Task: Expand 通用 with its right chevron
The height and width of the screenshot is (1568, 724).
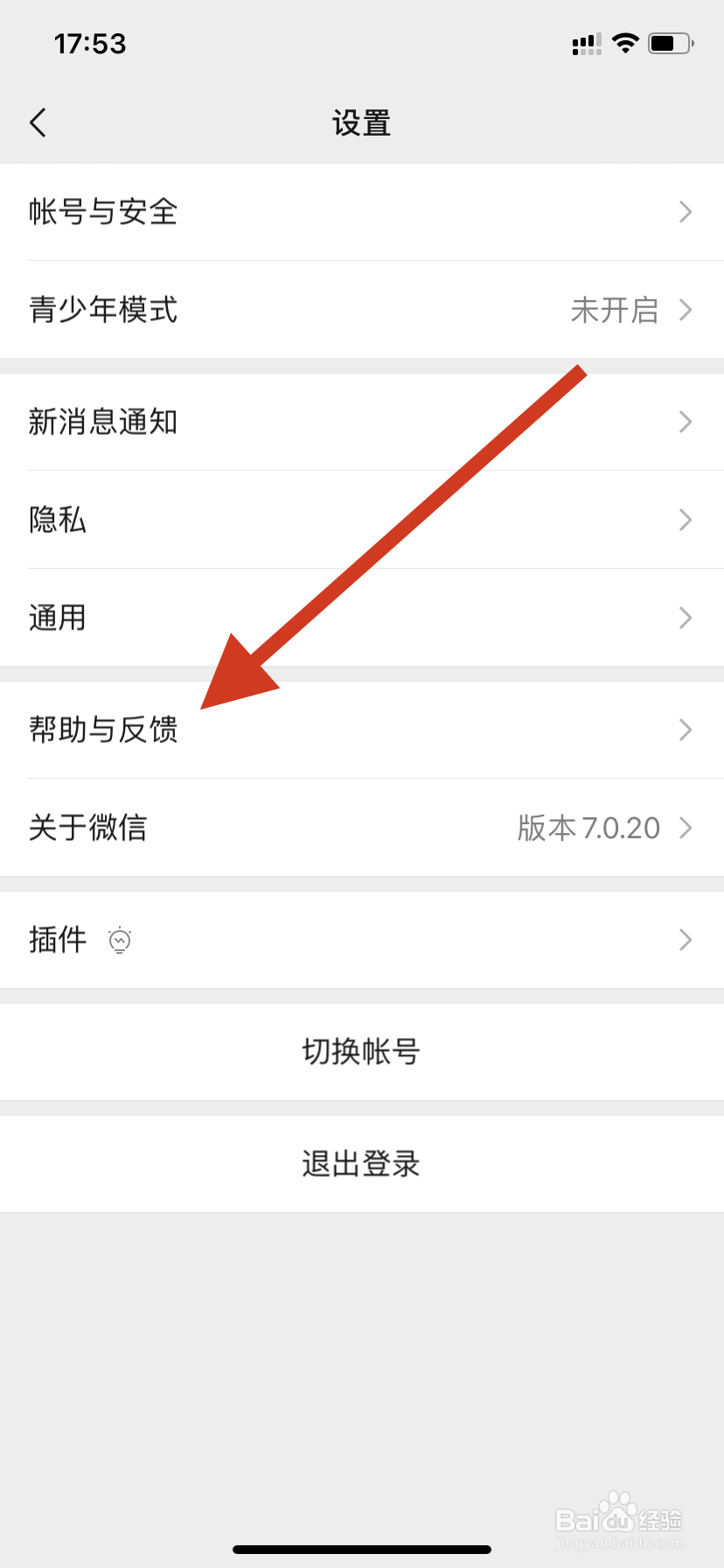Action: tap(686, 618)
